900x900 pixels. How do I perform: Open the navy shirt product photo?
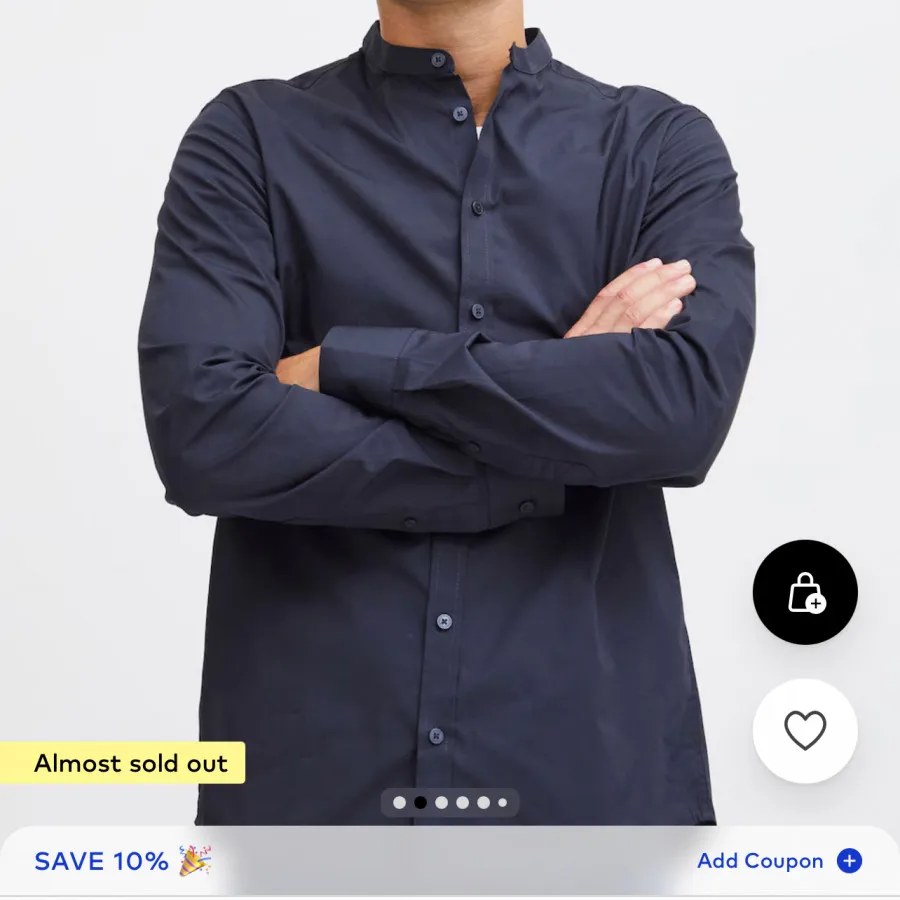[450, 400]
